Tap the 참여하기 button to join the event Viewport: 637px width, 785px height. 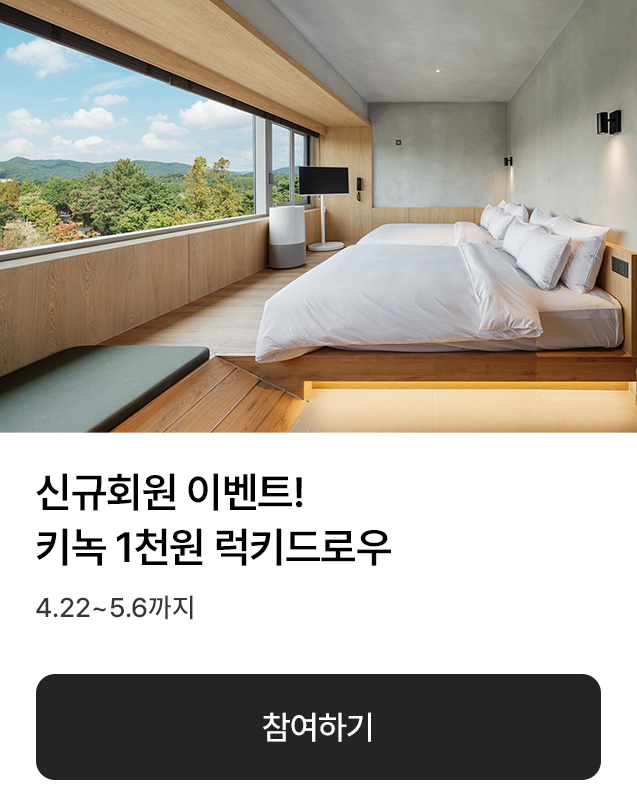pos(318,727)
